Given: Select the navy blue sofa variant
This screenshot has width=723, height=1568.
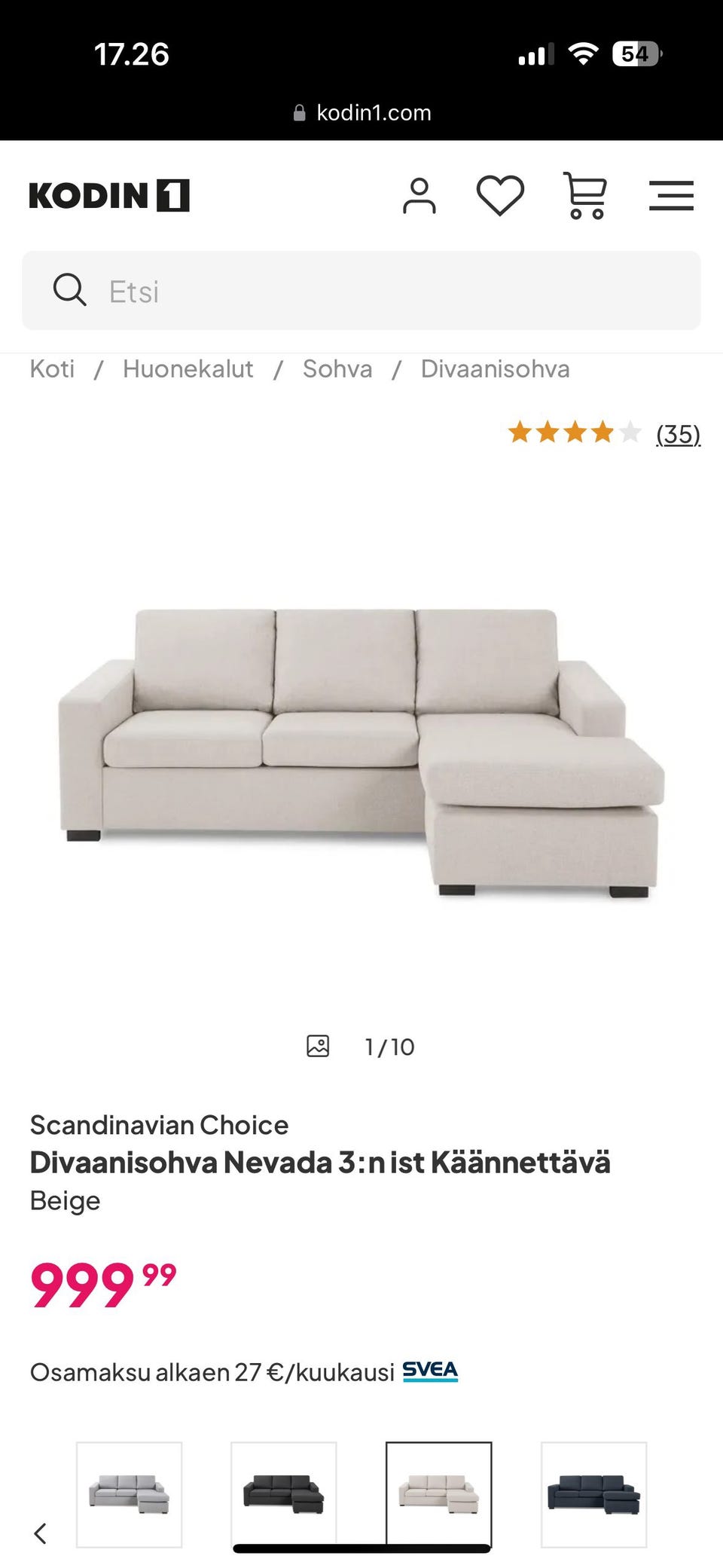Looking at the screenshot, I should click(593, 1496).
